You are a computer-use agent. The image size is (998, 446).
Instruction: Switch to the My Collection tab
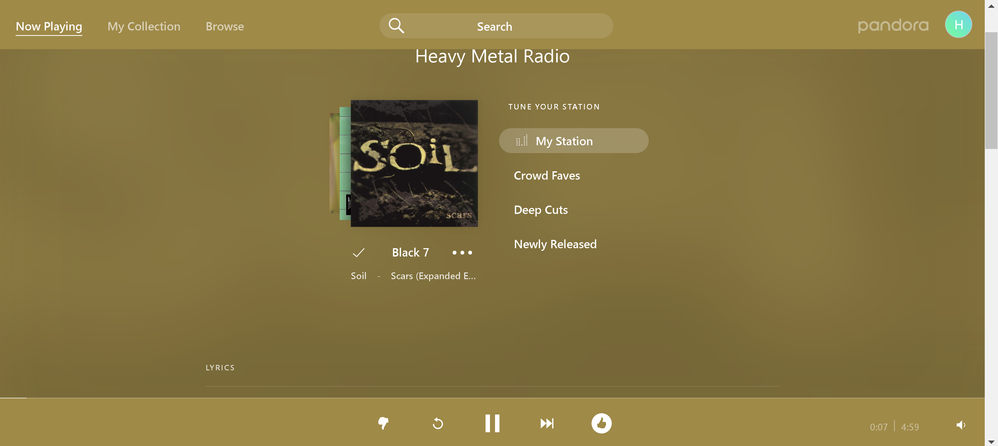144,27
